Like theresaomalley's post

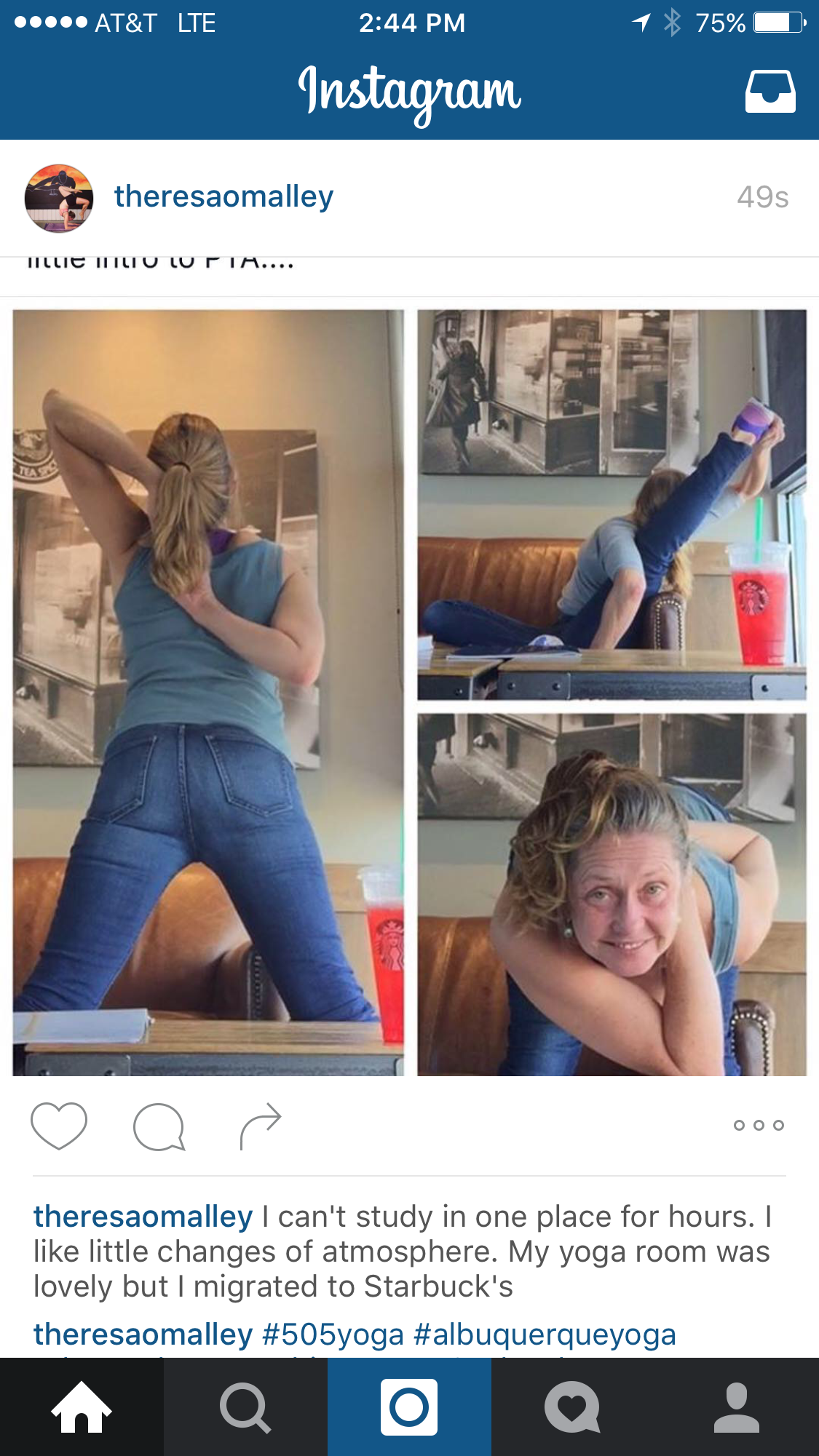tap(59, 1126)
